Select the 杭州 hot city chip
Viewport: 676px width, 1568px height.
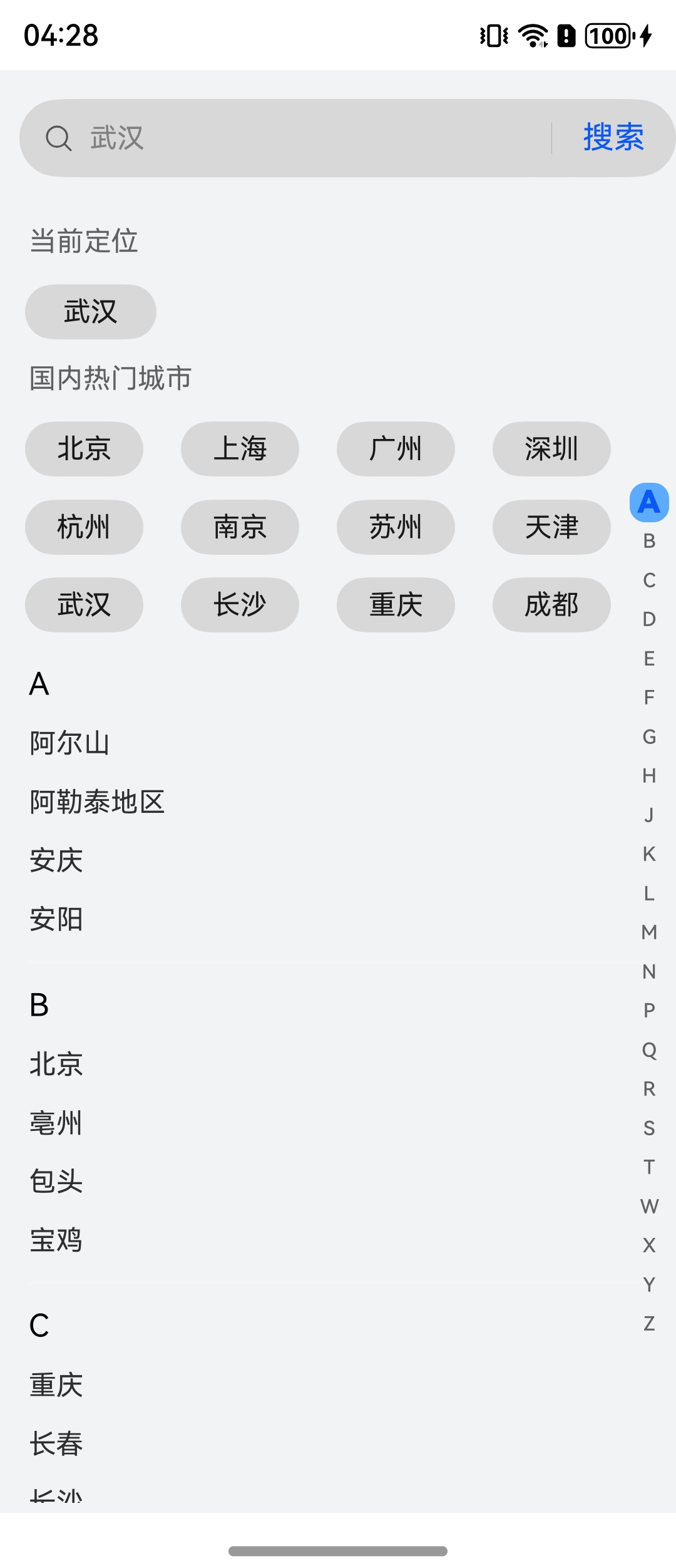84,527
